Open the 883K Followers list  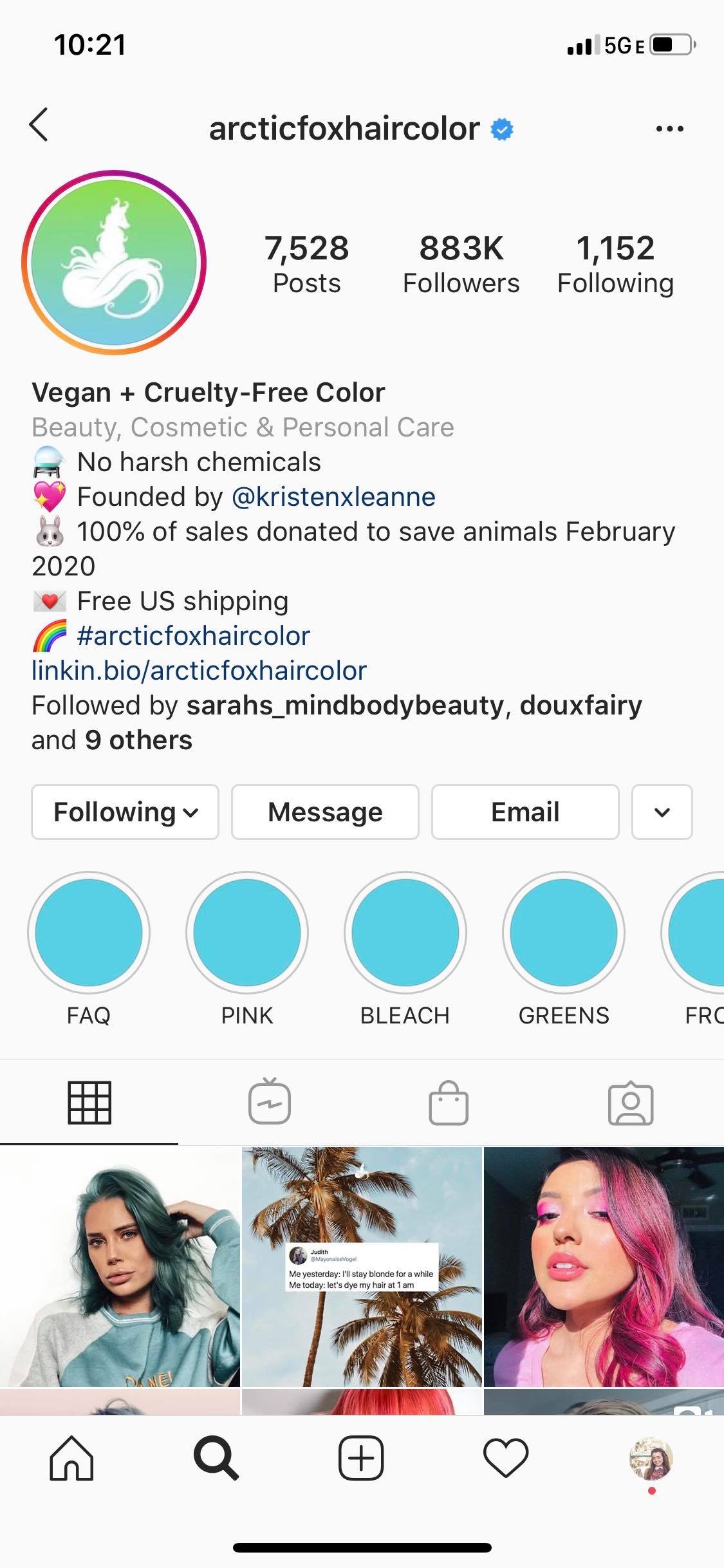point(461,265)
